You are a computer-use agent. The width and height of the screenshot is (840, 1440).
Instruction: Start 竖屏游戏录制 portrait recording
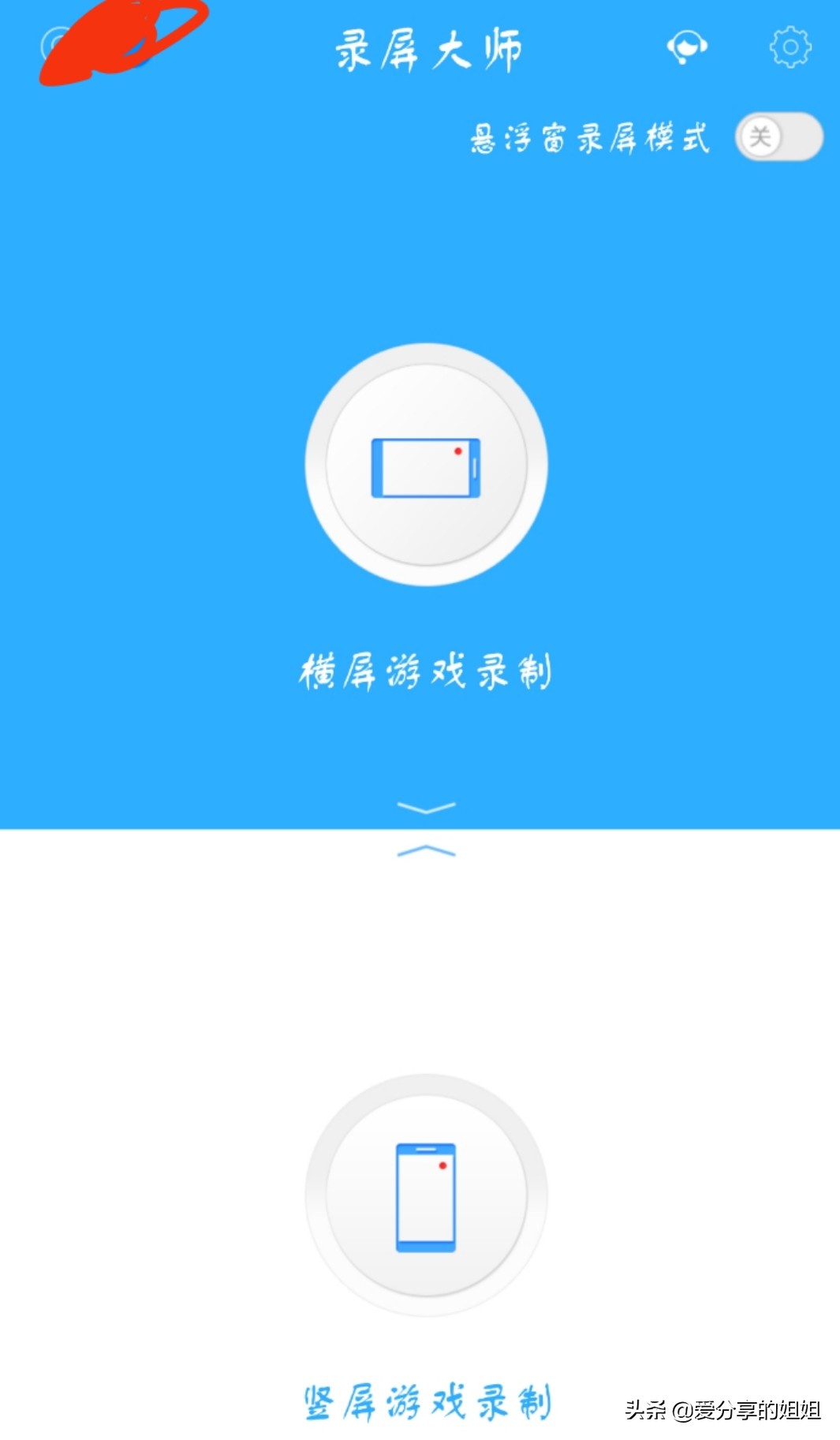click(x=426, y=1195)
